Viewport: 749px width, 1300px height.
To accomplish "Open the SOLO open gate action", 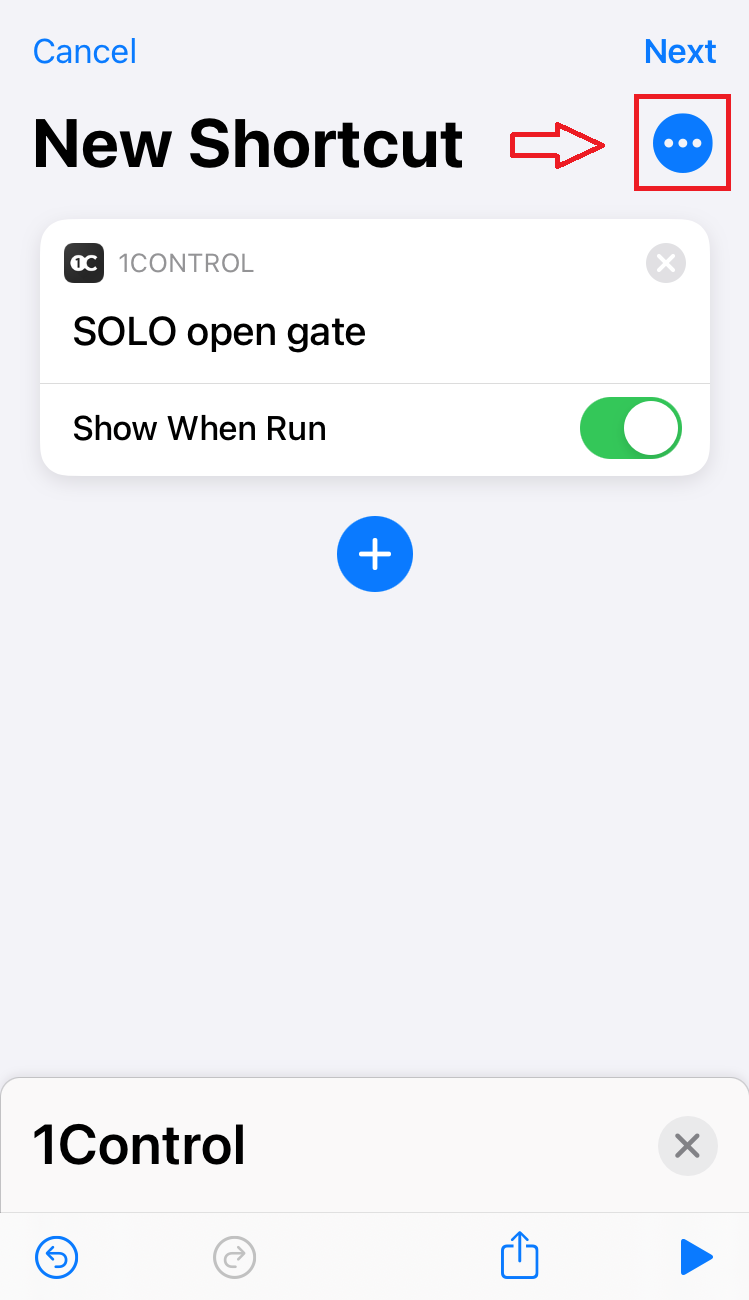I will tap(219, 332).
